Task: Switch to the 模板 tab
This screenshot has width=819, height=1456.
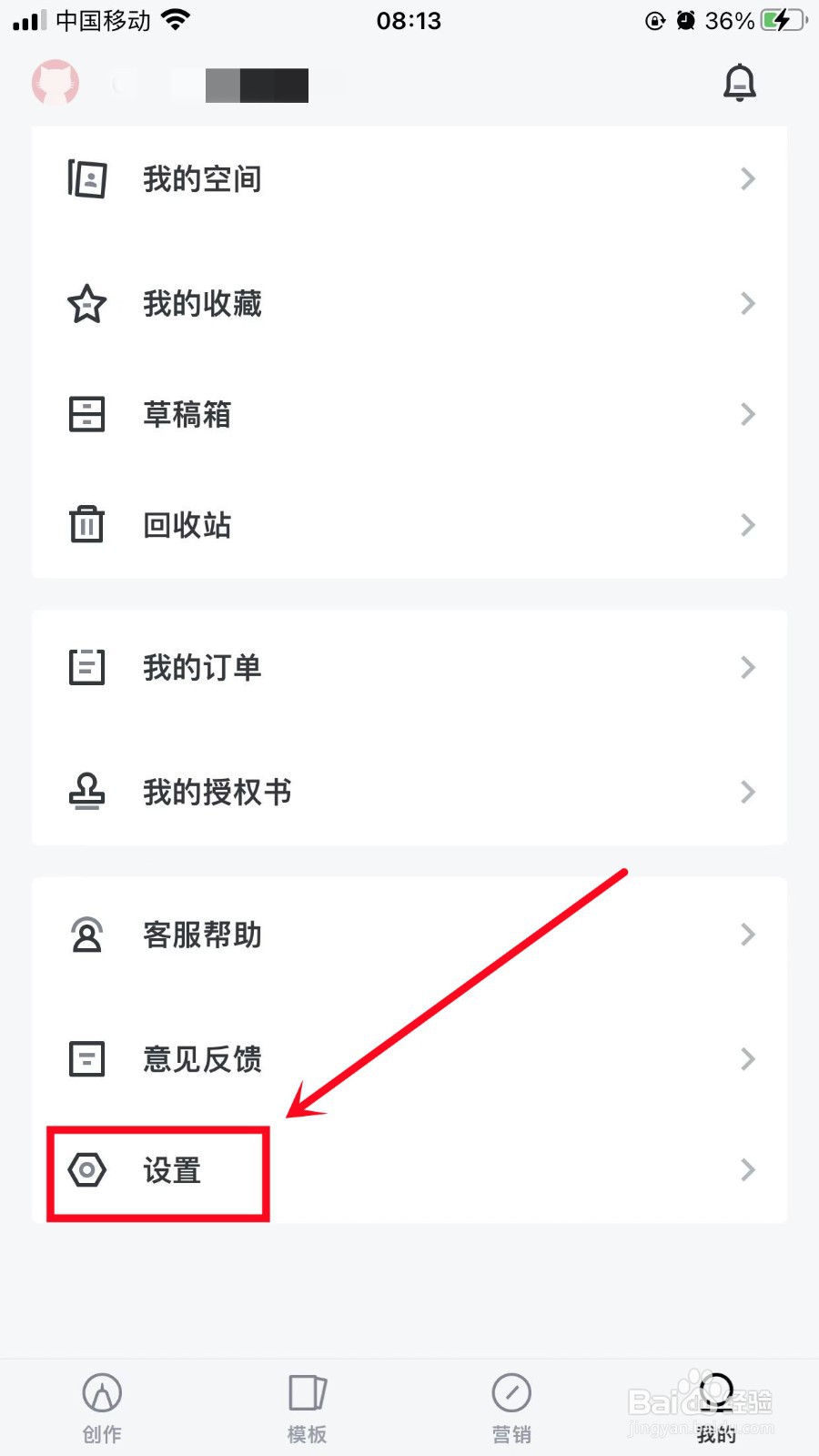Action: coord(307,1406)
